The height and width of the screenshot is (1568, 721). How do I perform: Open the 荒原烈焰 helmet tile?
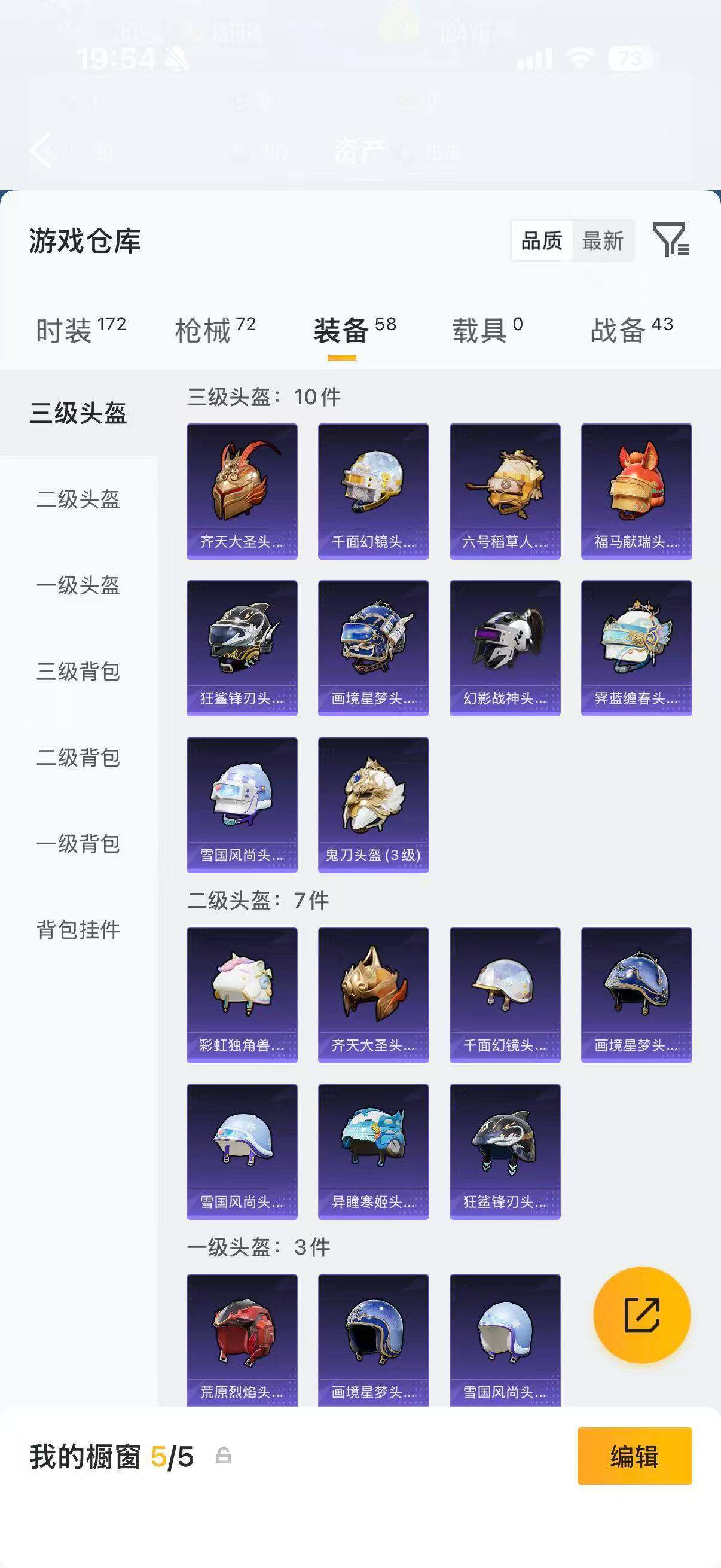(x=242, y=1340)
